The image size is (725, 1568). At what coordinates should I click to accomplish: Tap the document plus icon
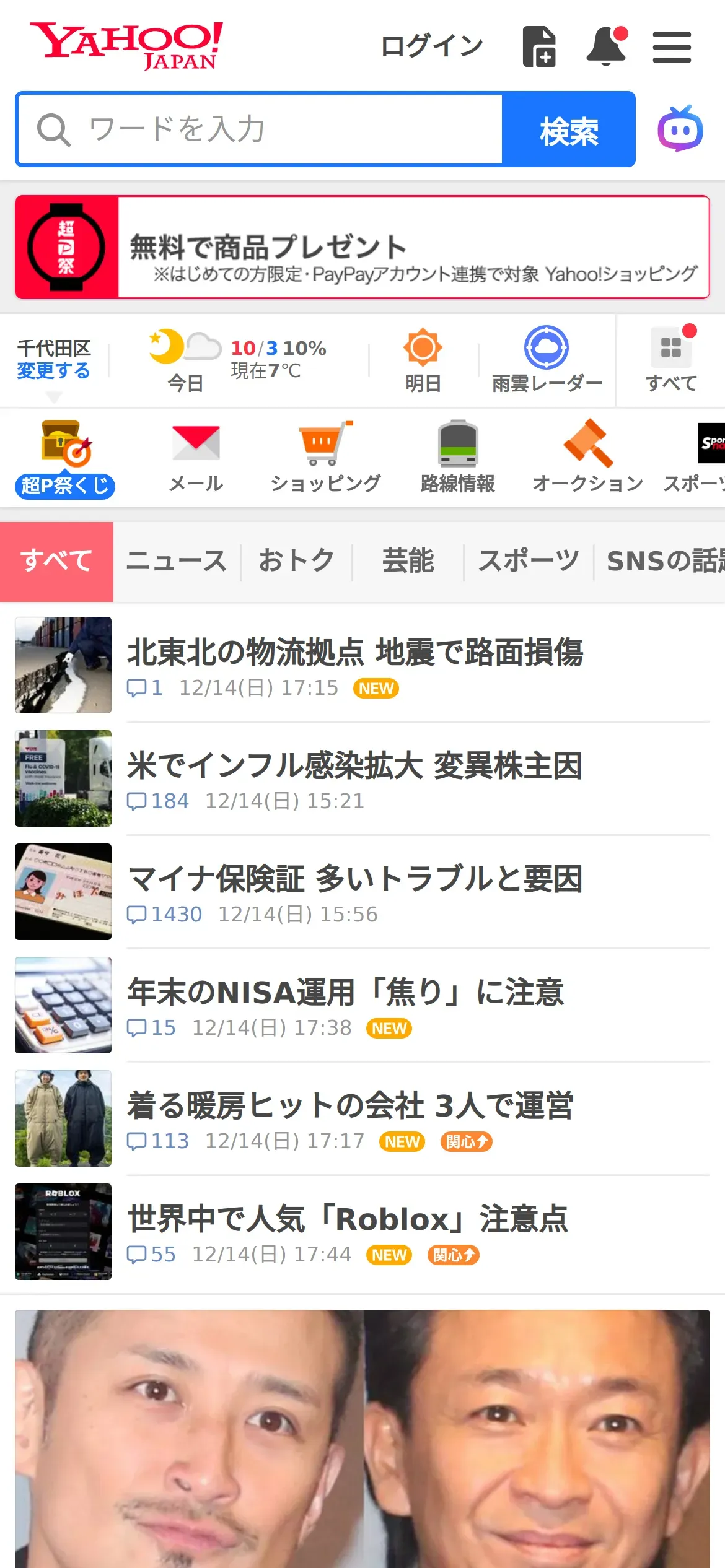[539, 46]
